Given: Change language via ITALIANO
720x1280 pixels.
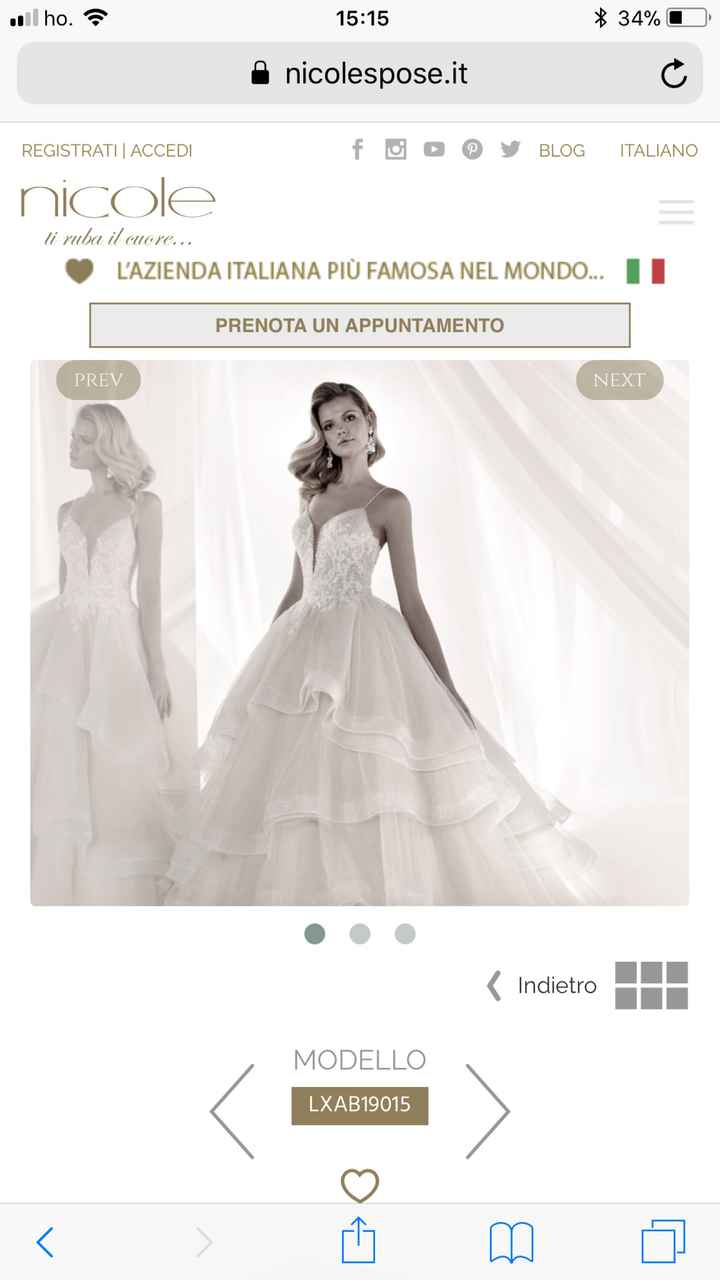Looking at the screenshot, I should pos(658,150).
